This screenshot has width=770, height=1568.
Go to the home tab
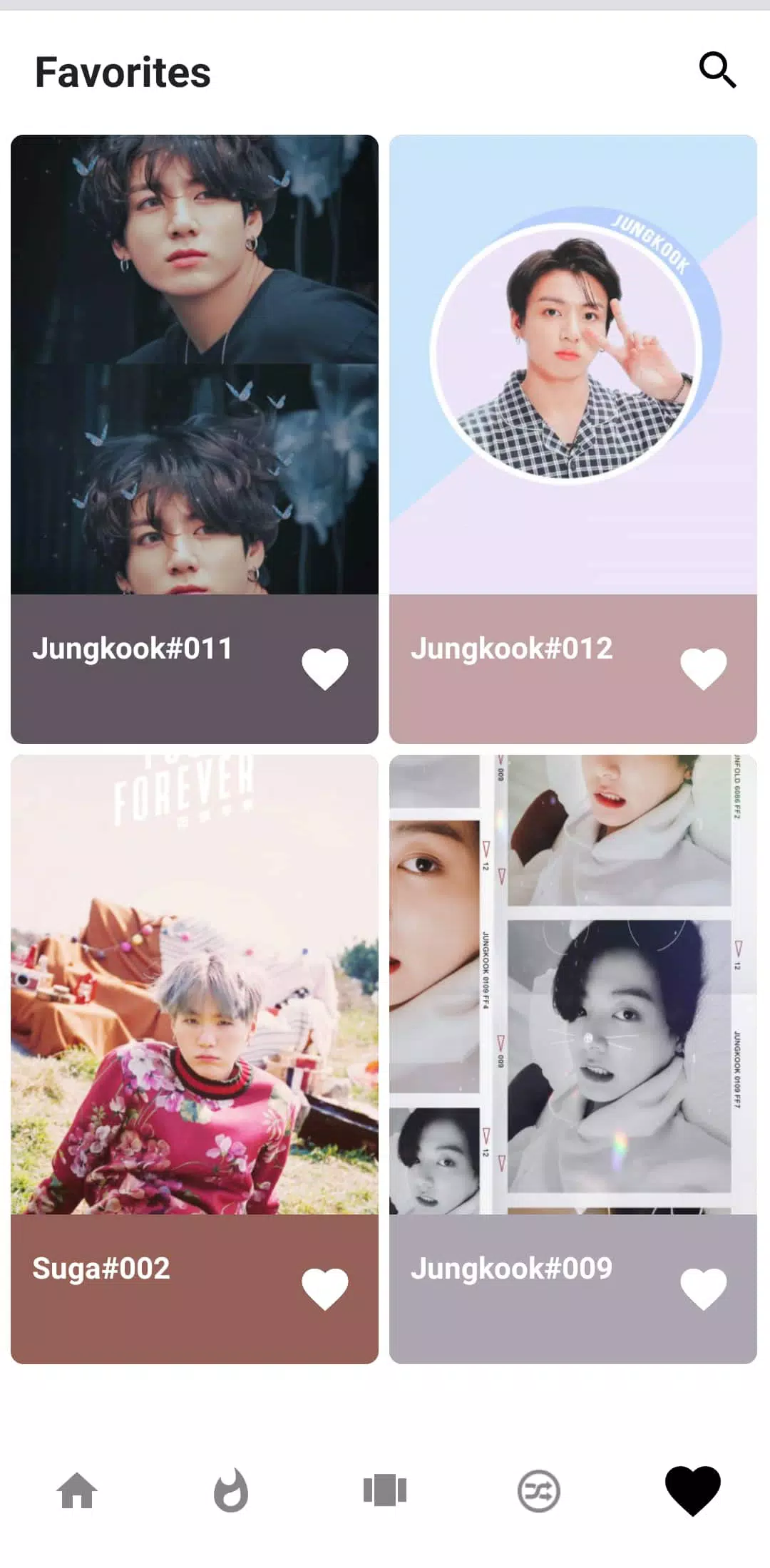click(77, 1490)
